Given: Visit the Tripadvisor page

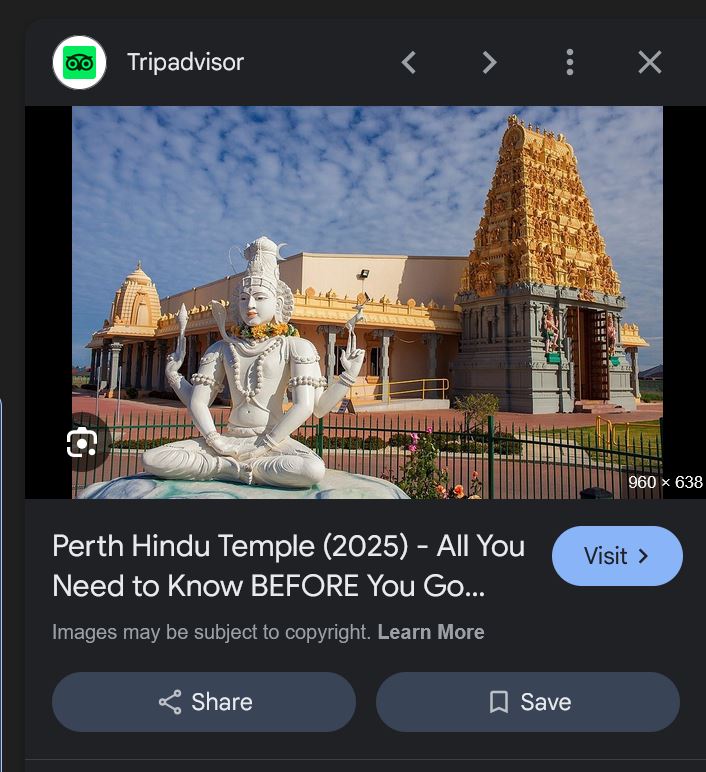Looking at the screenshot, I should coord(617,556).
